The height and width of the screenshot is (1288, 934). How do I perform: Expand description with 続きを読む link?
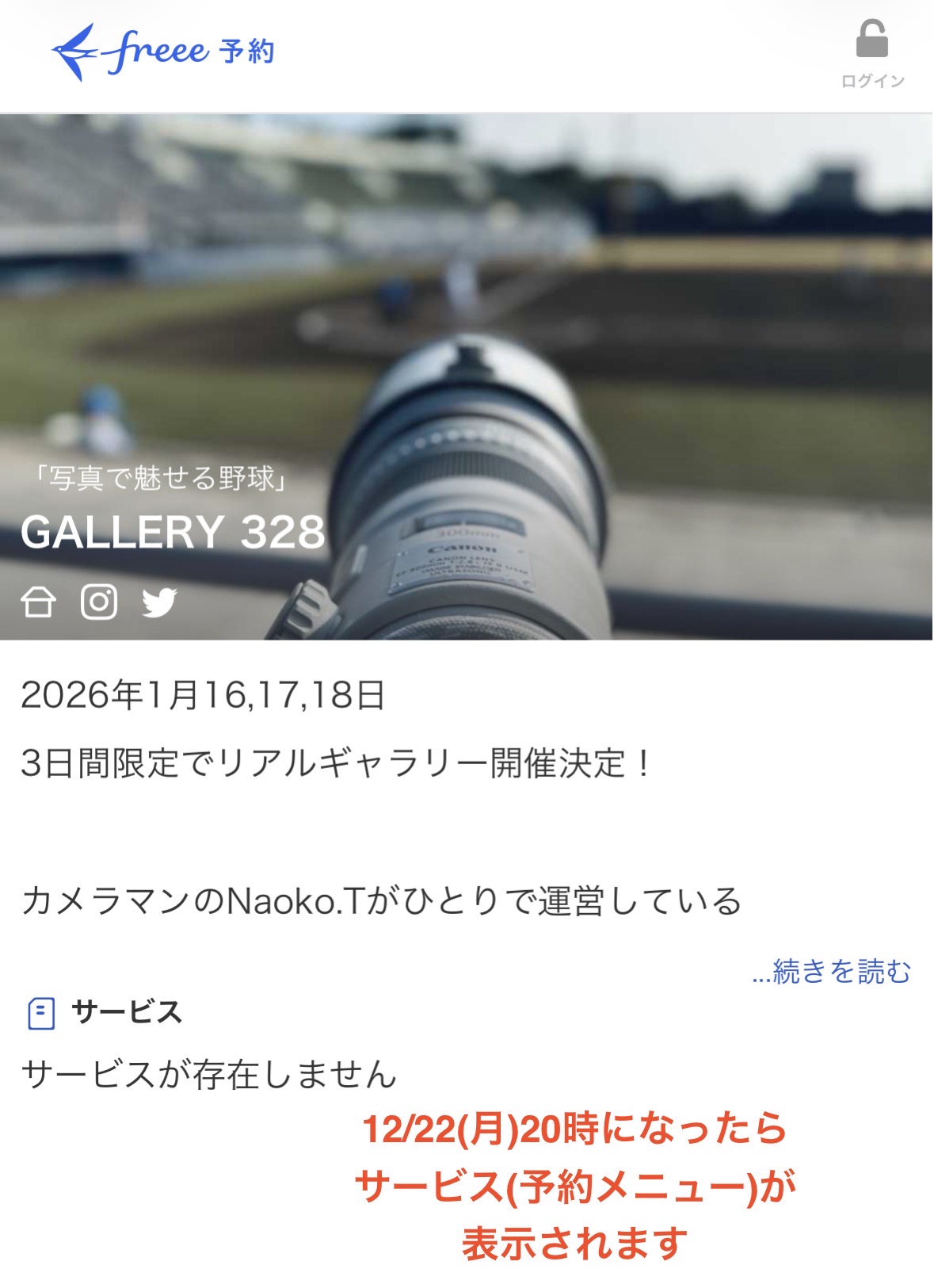[832, 971]
